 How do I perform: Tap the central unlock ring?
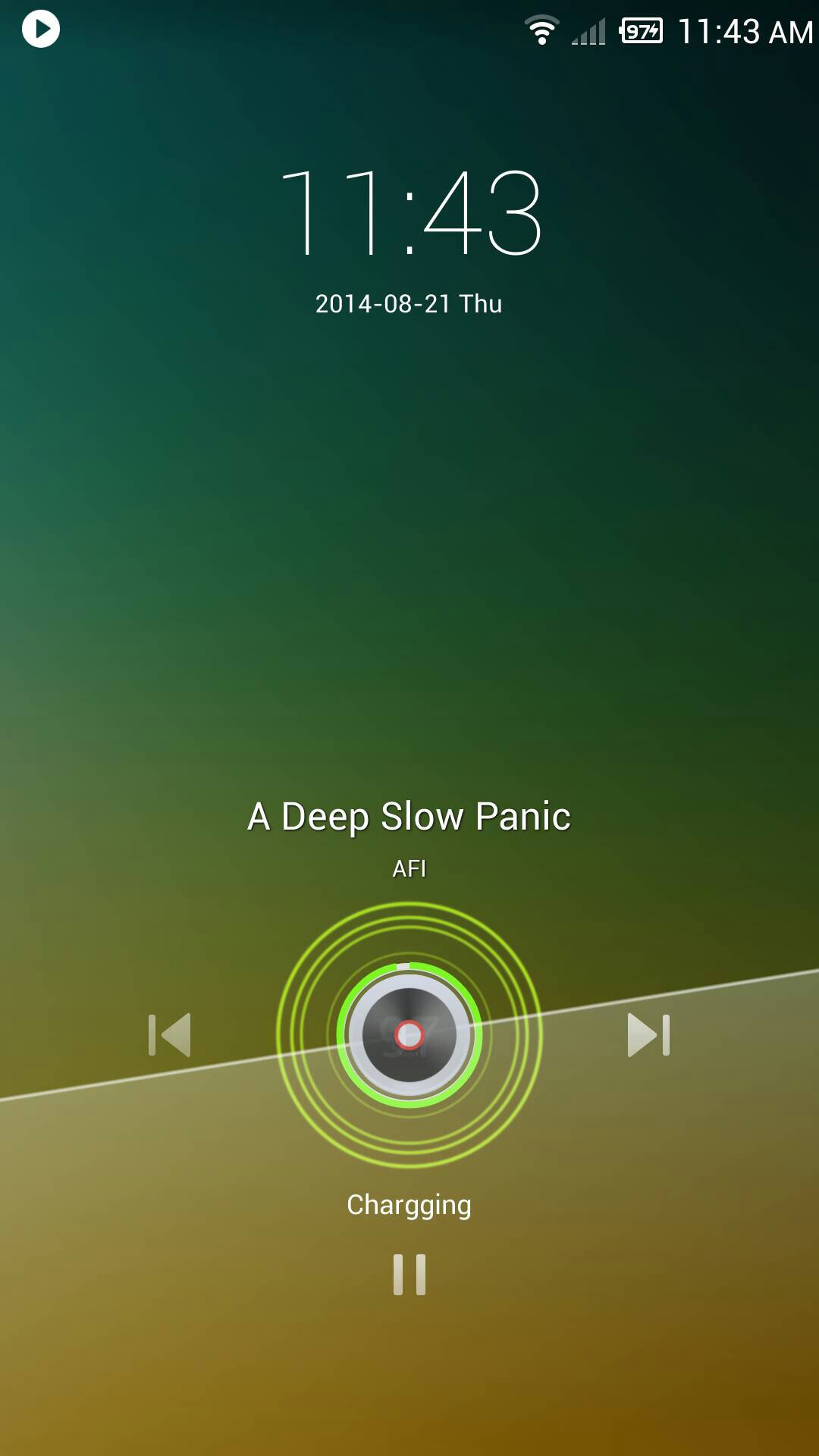click(x=409, y=1035)
